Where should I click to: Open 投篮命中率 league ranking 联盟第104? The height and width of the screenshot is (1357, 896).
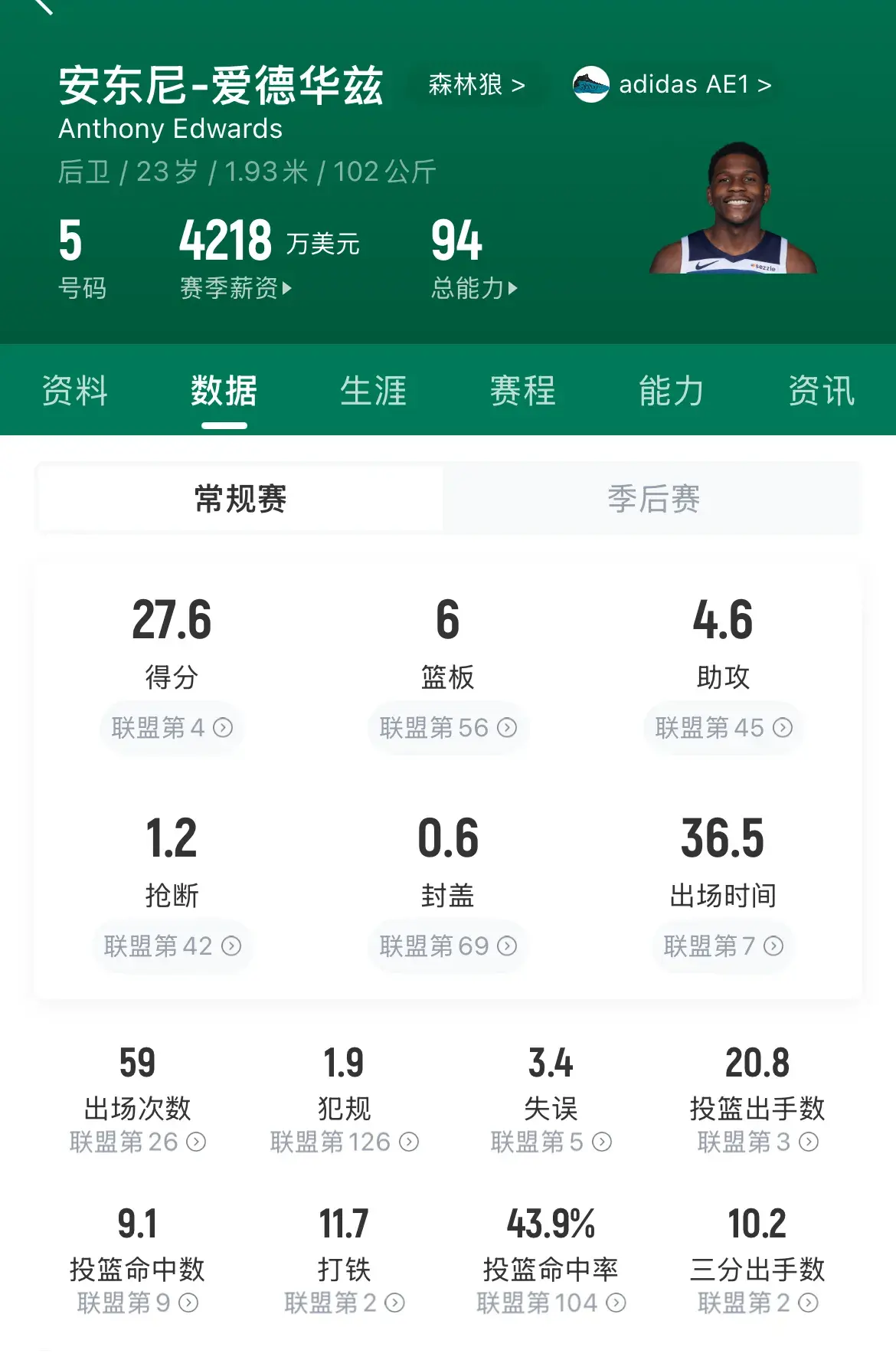coord(551,1303)
